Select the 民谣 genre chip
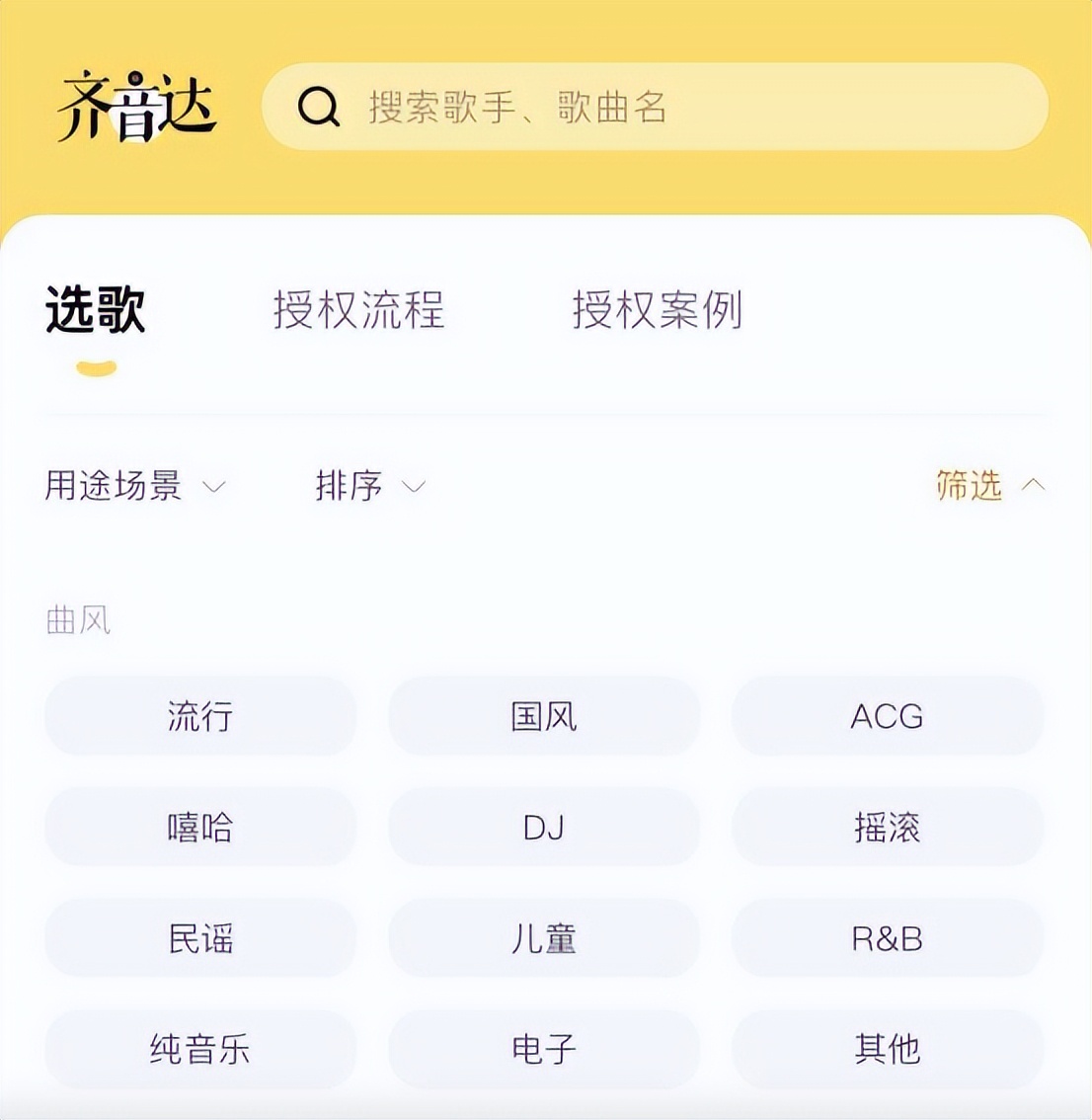Screen dimensions: 1092x1120 199,939
